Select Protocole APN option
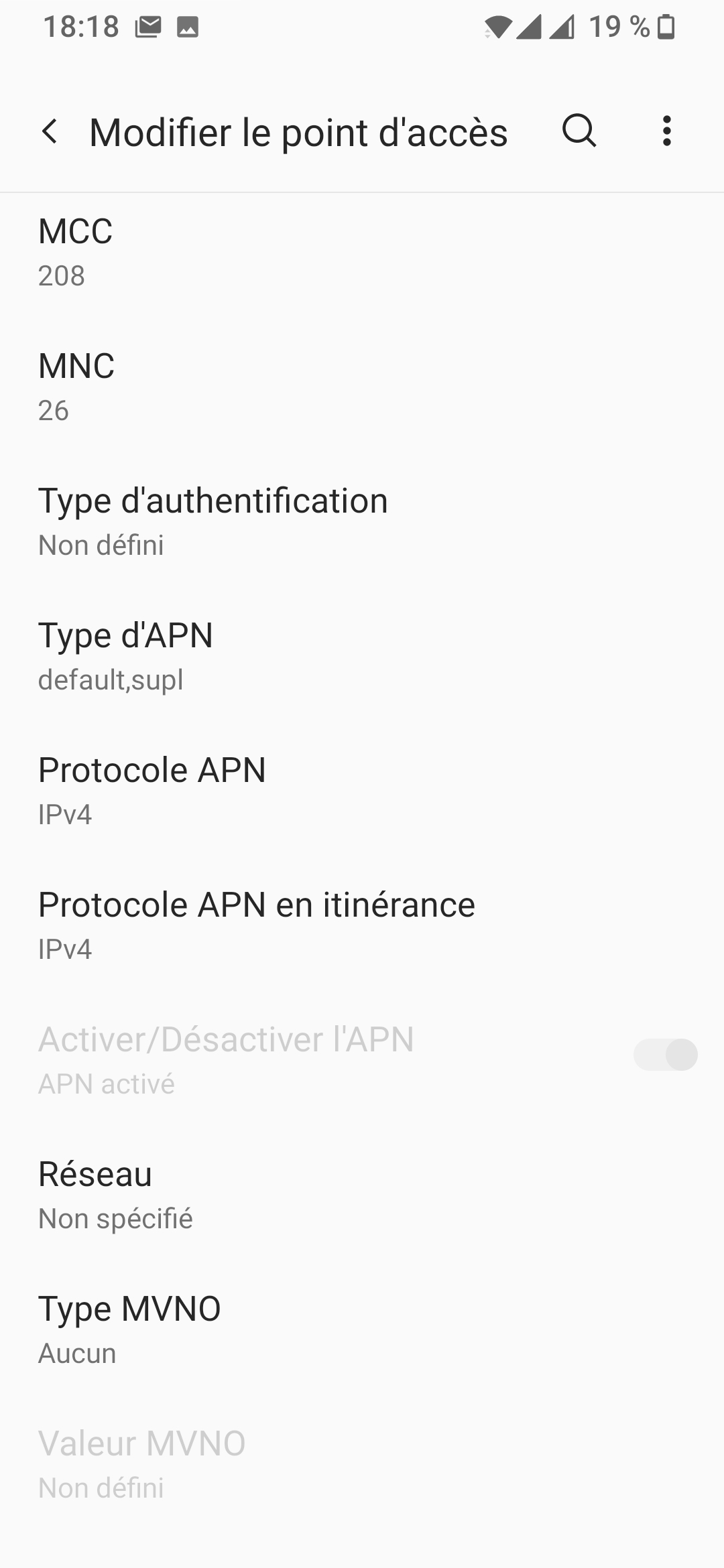This screenshot has height=1568, width=724. [362, 791]
